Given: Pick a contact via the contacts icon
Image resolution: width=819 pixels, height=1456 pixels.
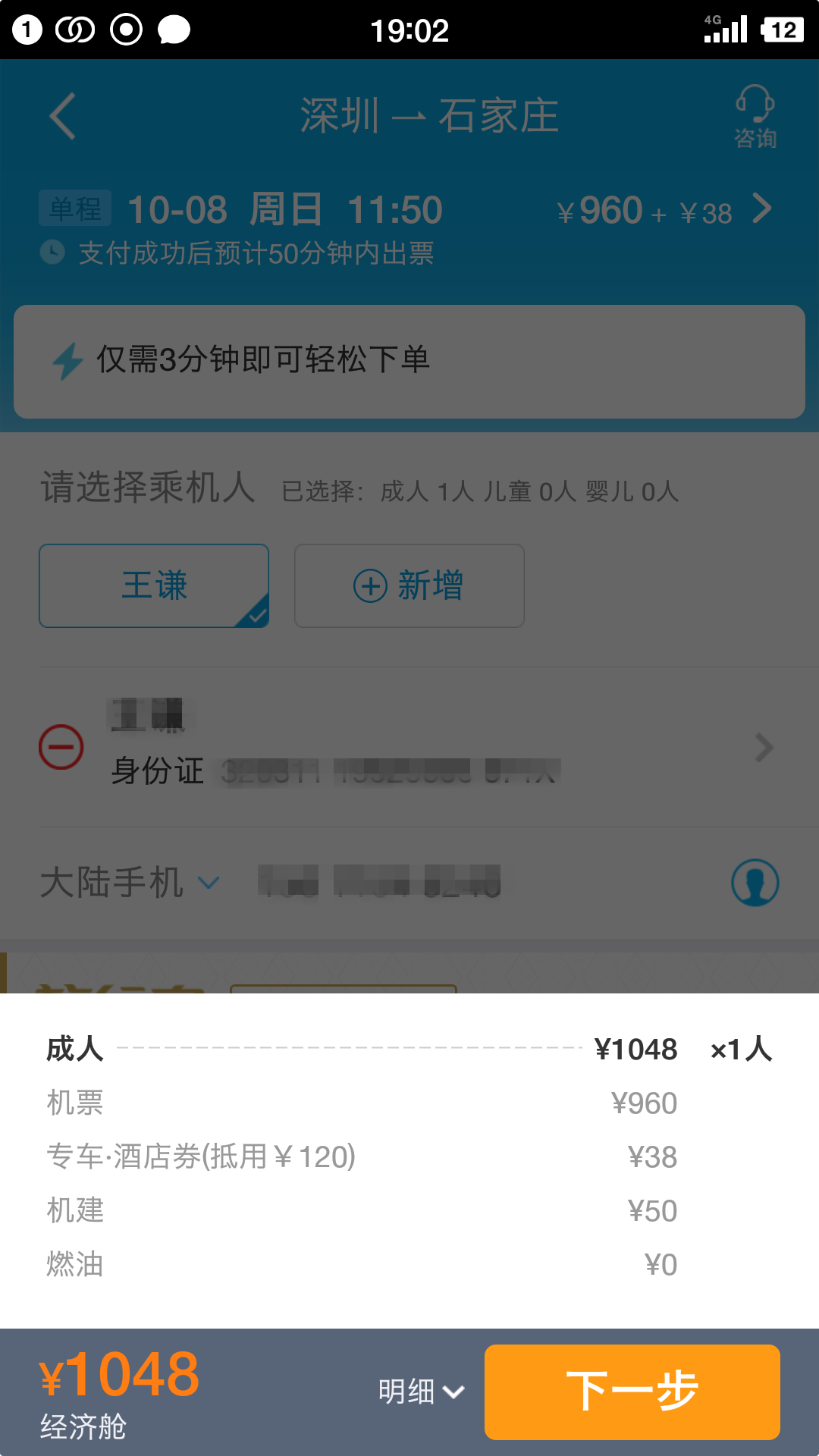Looking at the screenshot, I should (755, 883).
